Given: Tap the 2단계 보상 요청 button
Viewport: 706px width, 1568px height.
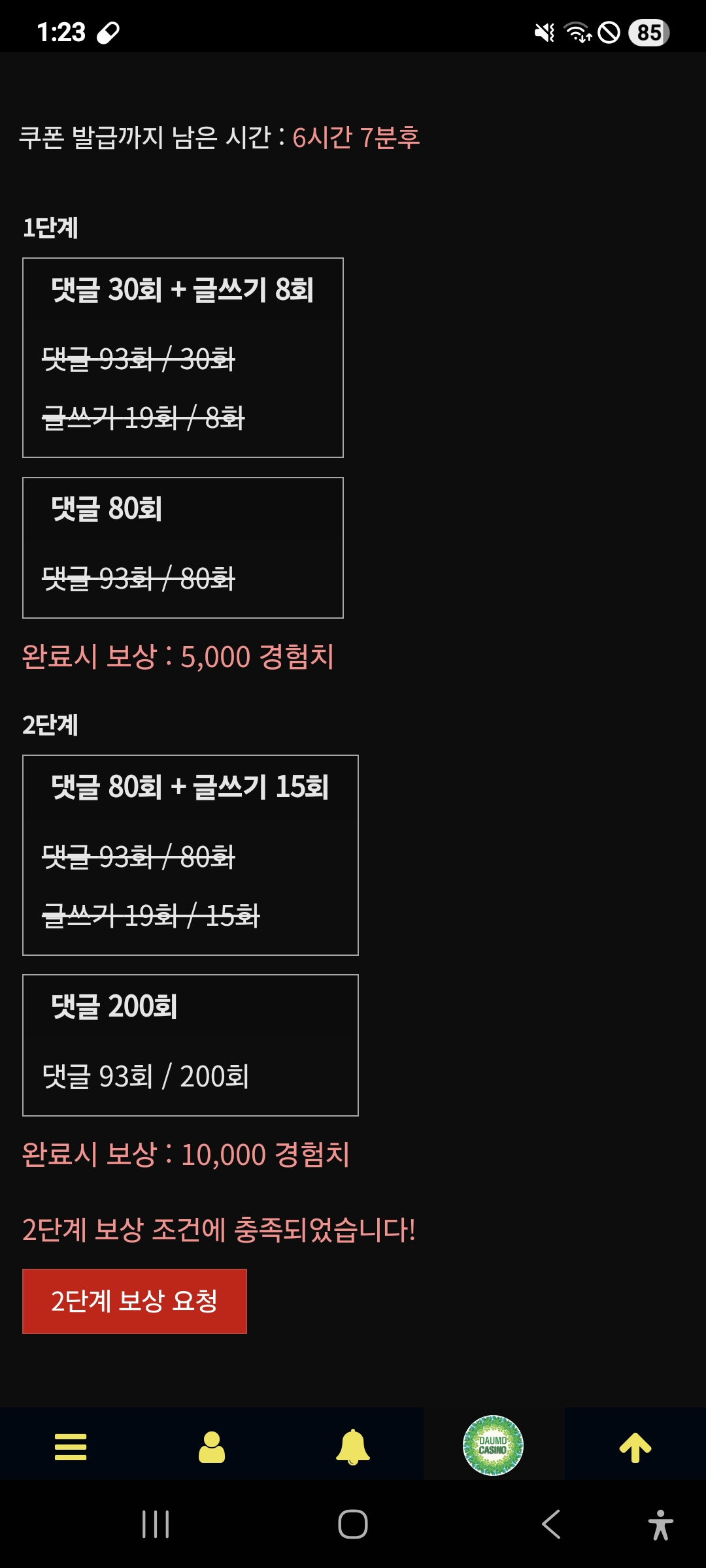Looking at the screenshot, I should pyautogui.click(x=134, y=1301).
